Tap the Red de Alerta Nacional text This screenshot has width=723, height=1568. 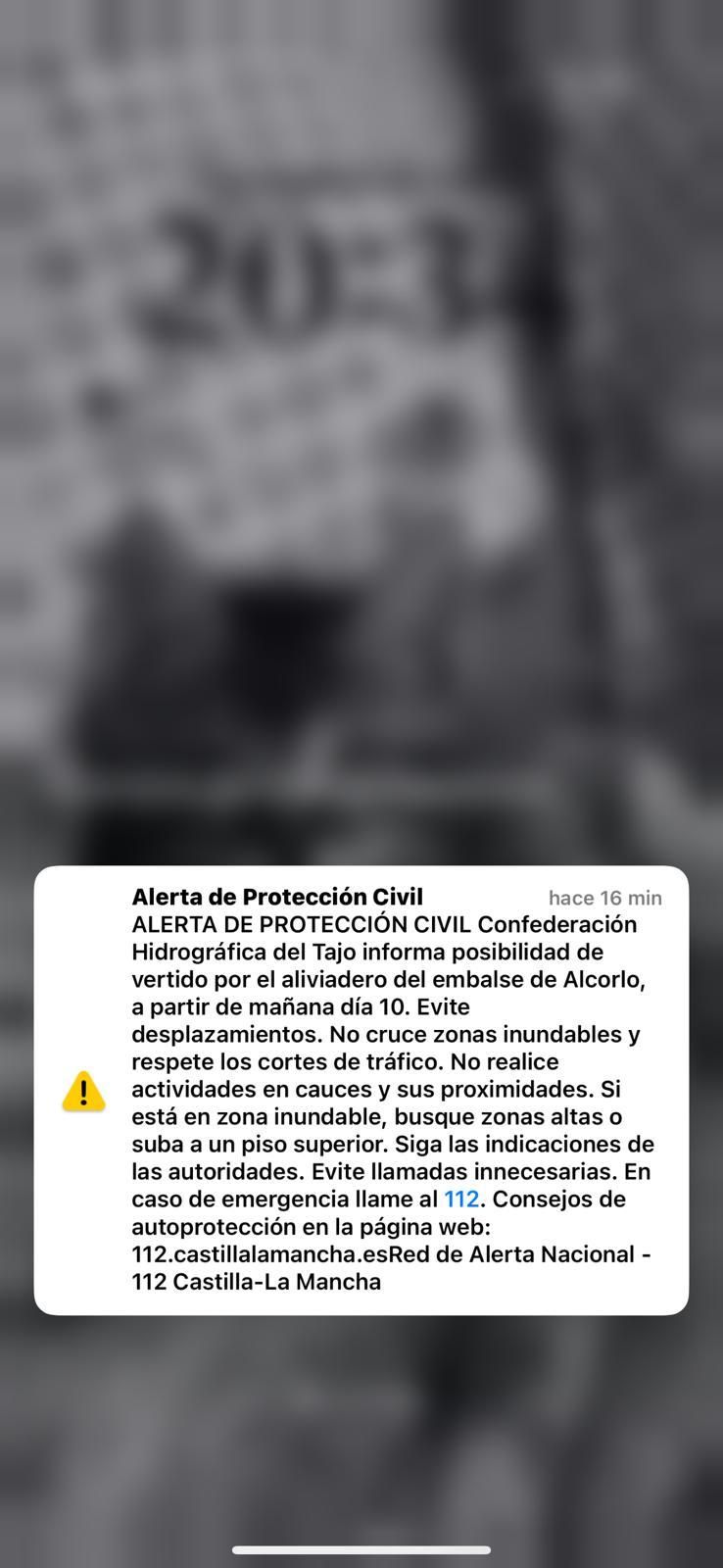pos(519,1252)
